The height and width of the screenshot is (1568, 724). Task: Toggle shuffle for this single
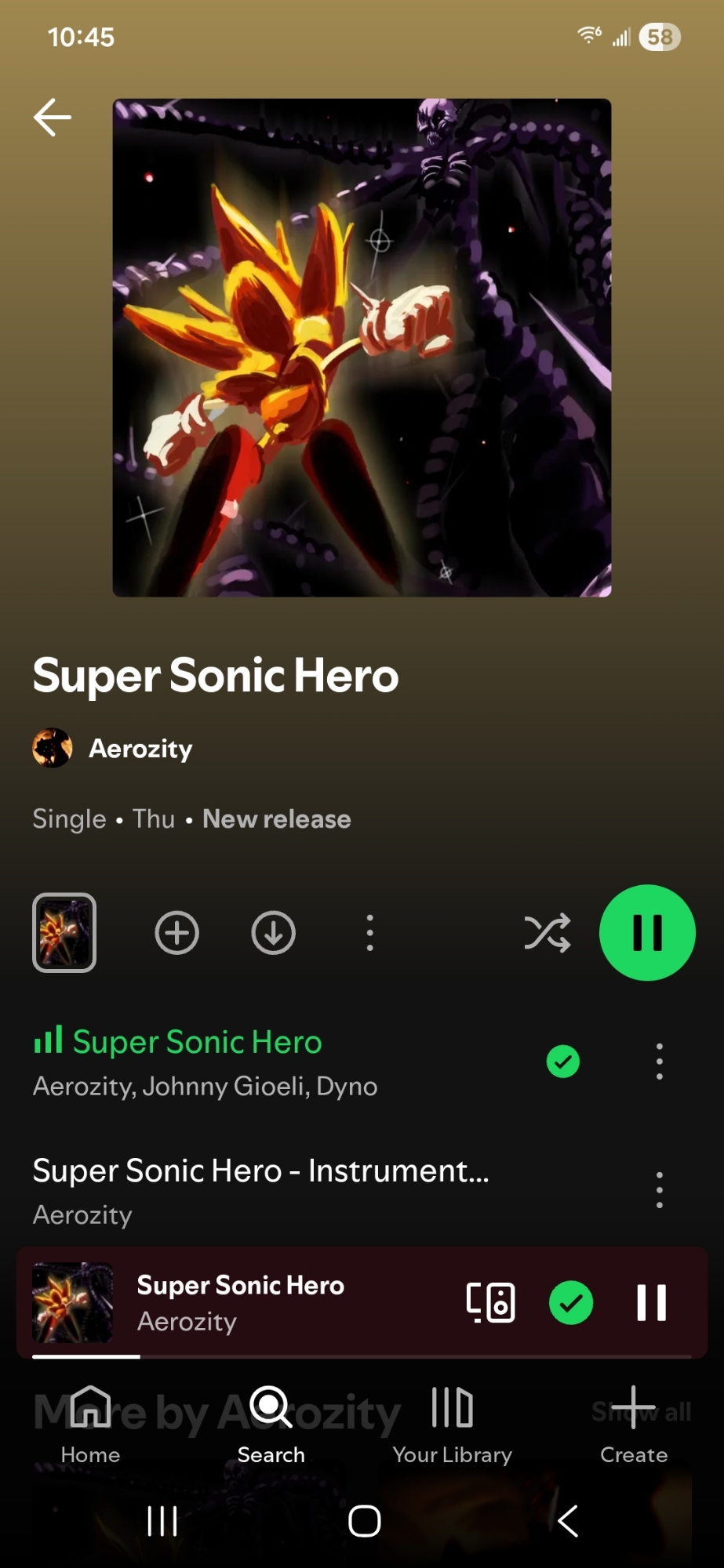coord(548,933)
